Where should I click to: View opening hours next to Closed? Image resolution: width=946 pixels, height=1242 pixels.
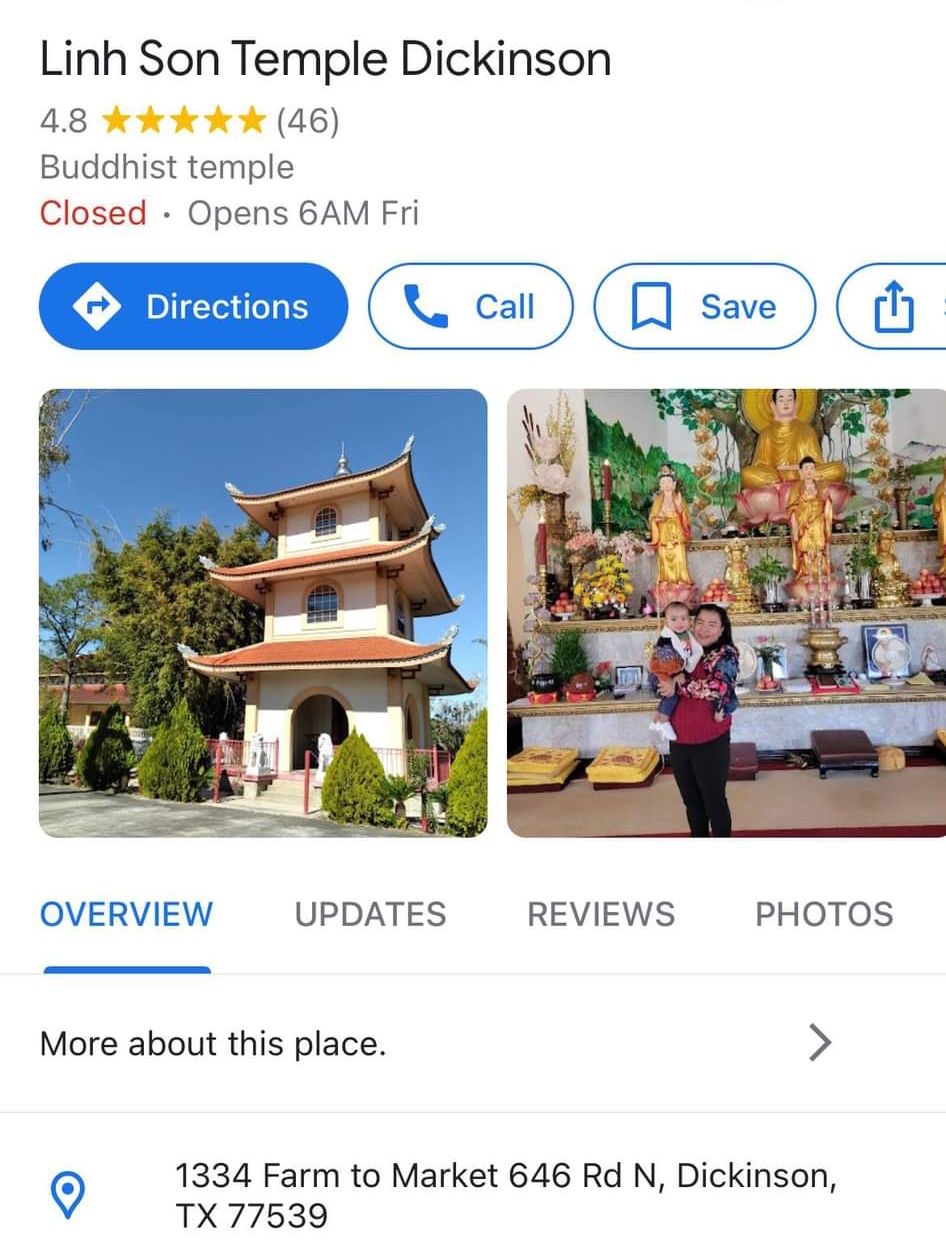(x=303, y=213)
